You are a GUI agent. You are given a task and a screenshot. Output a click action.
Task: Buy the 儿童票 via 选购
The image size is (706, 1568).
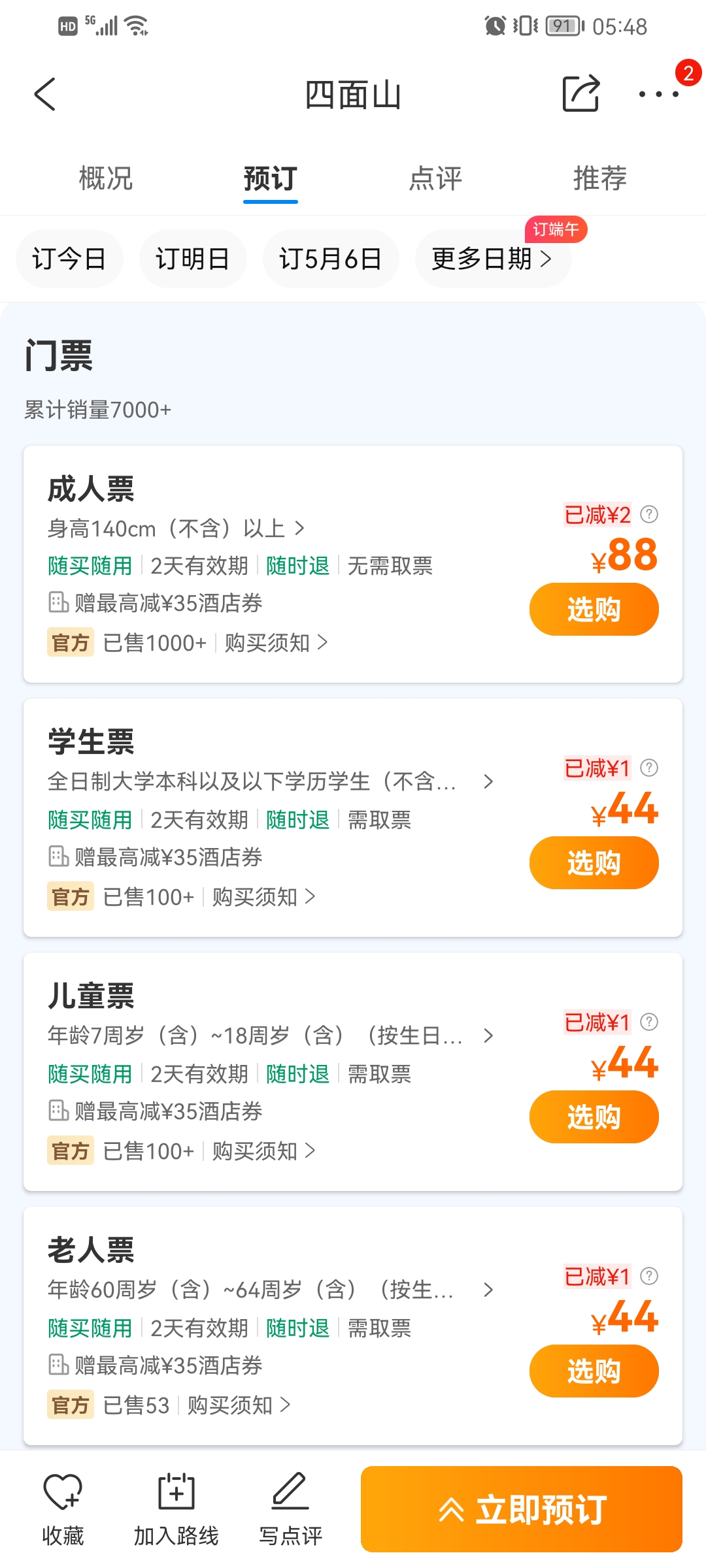tap(594, 1117)
